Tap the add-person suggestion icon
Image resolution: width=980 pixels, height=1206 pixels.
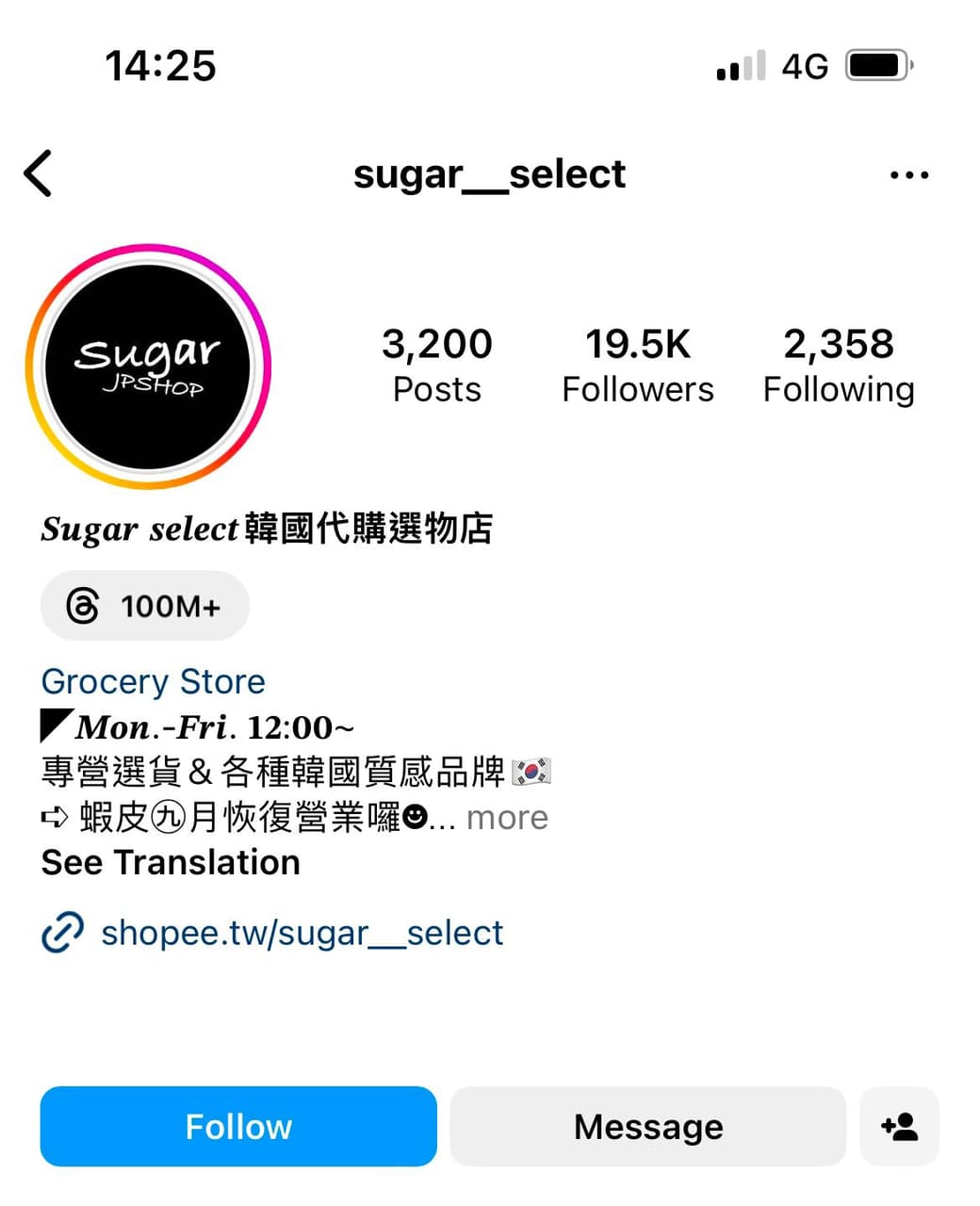tap(899, 1126)
